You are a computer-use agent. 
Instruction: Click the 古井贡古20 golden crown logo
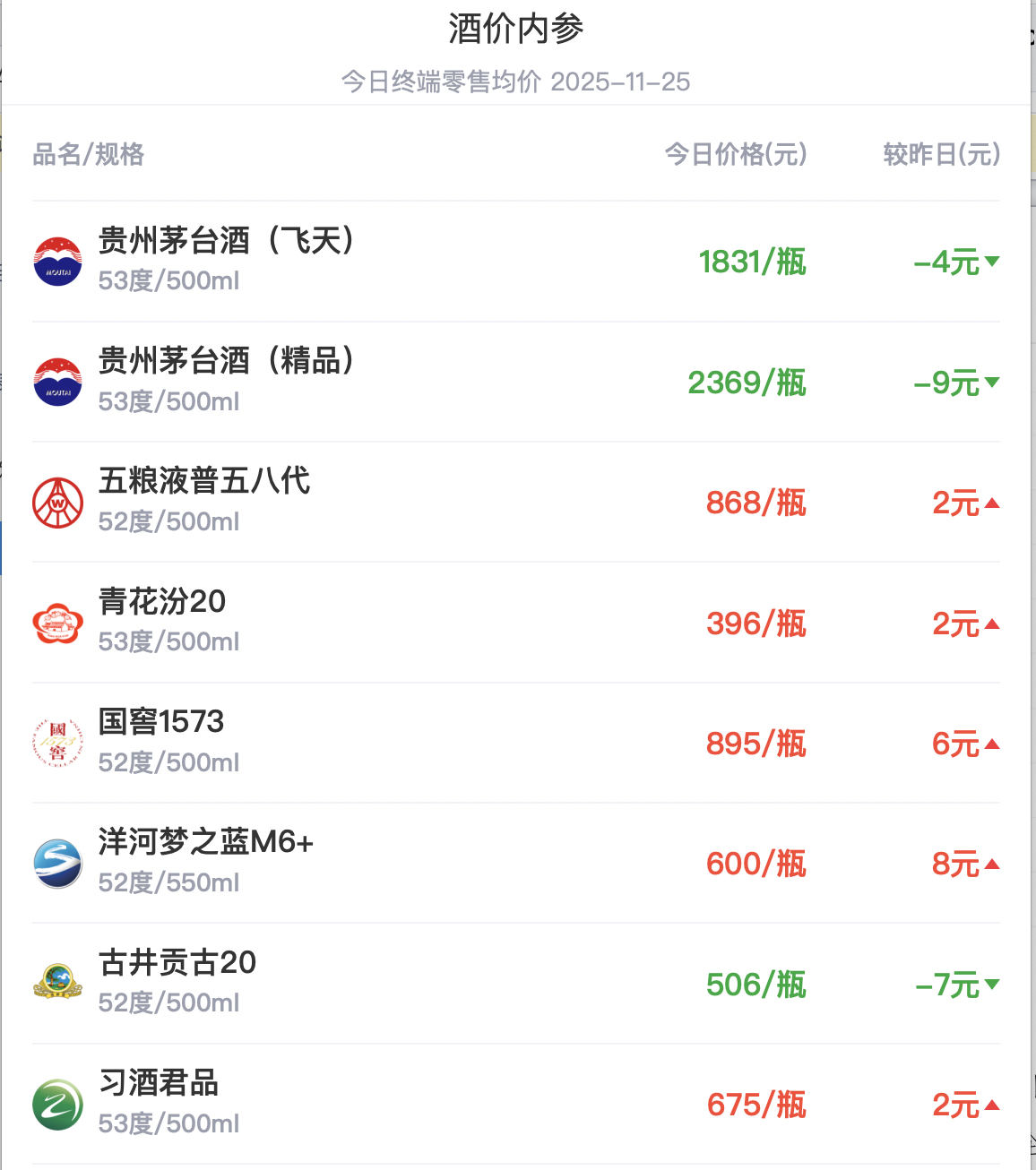[57, 984]
